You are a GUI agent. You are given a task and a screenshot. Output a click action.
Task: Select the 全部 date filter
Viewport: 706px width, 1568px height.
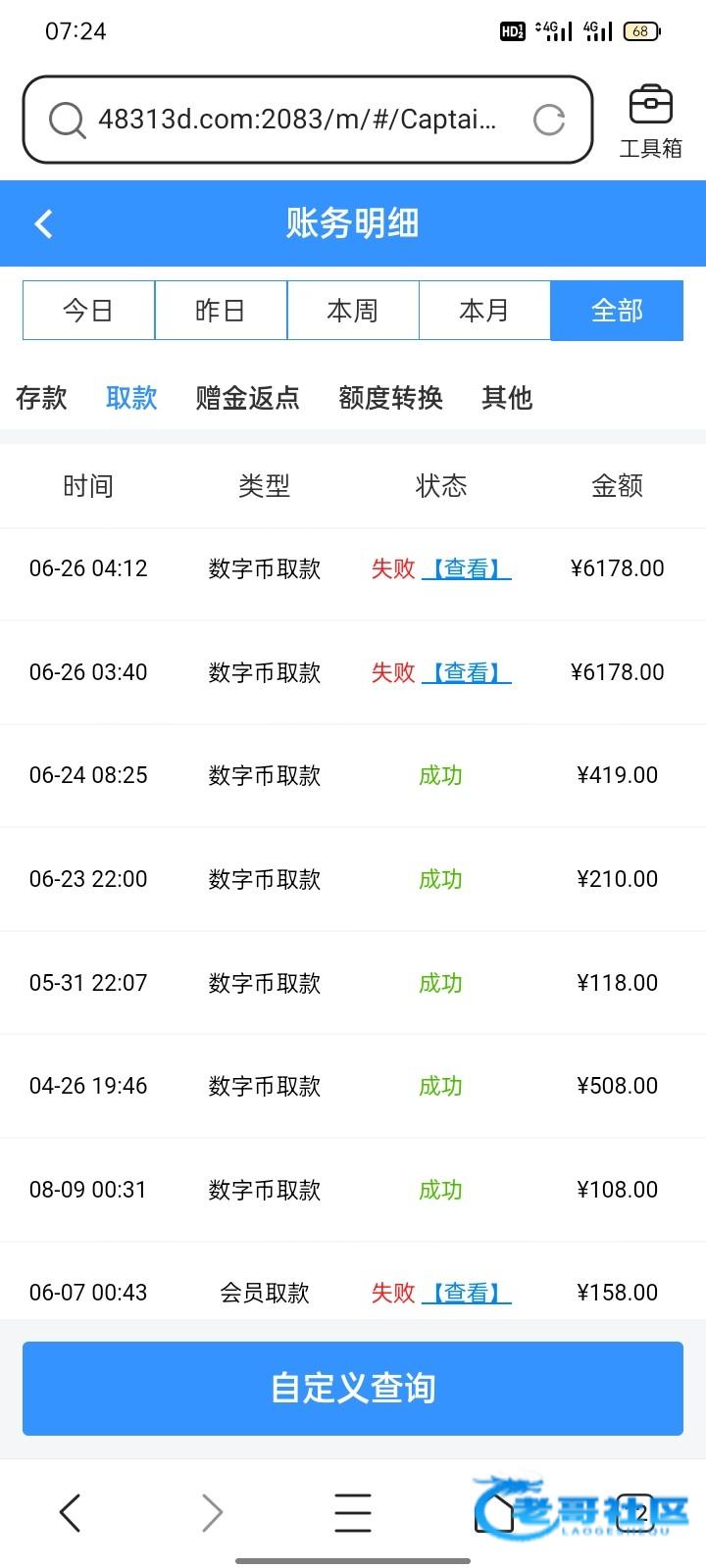[617, 311]
